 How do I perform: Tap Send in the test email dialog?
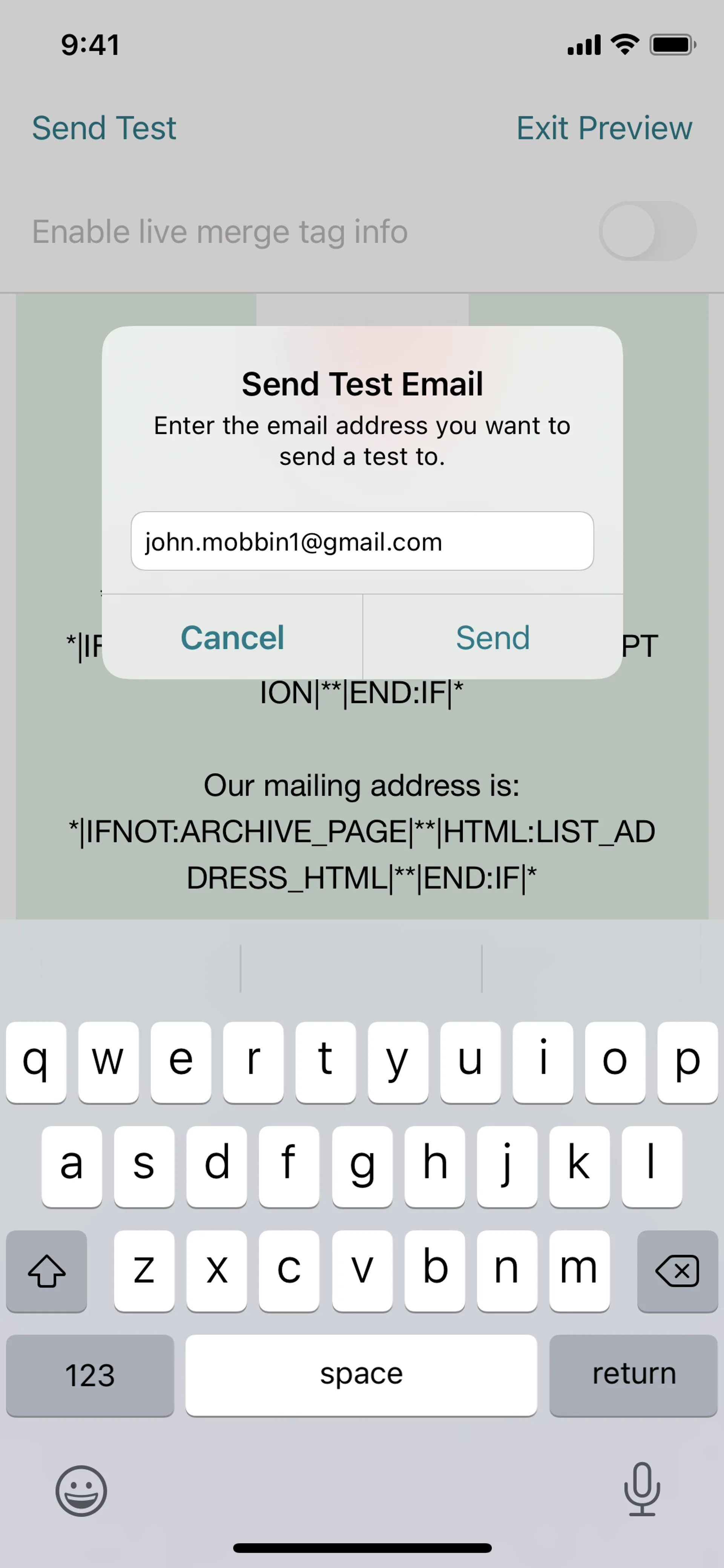[x=492, y=637]
